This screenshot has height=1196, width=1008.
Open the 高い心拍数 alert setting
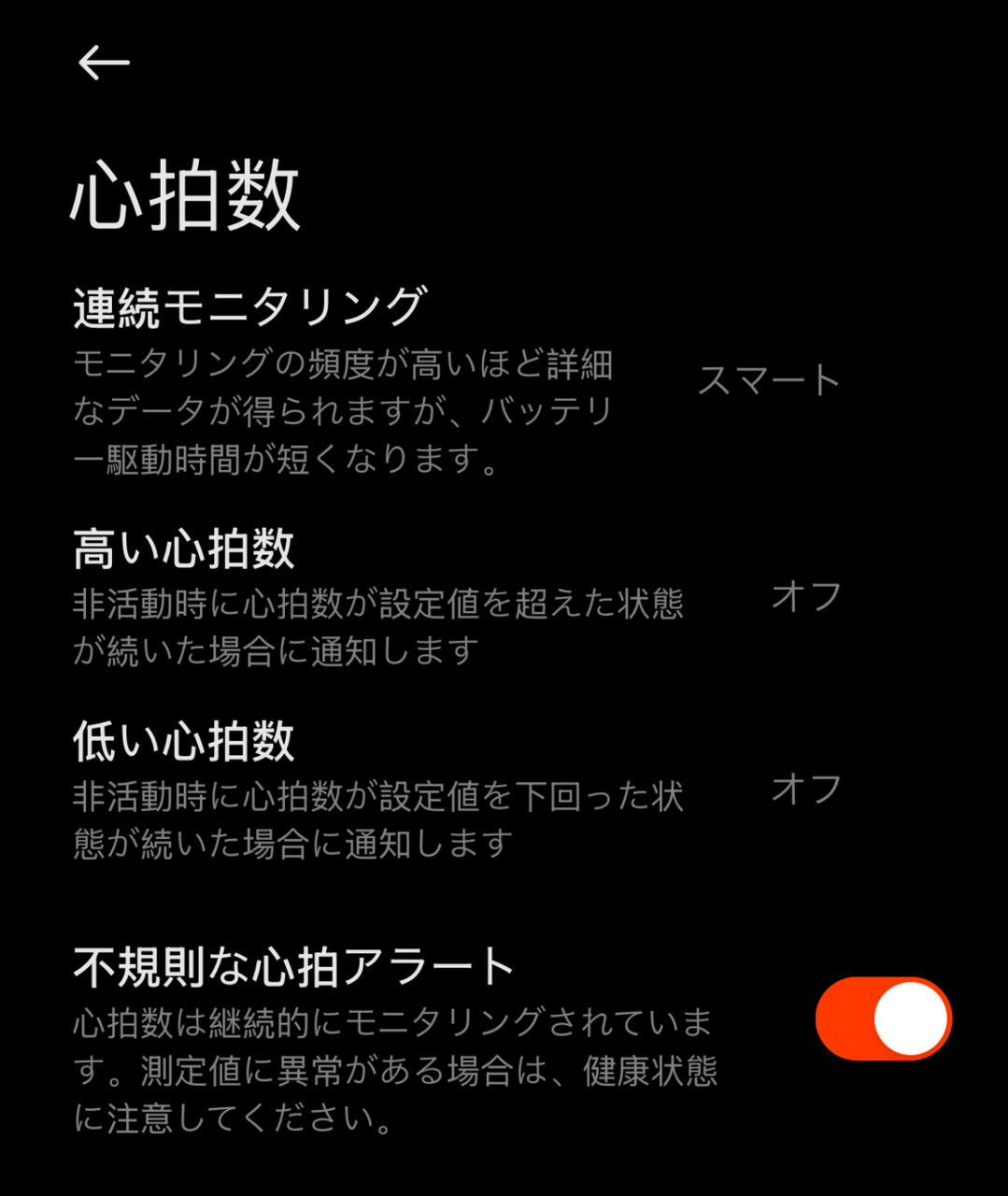pyautogui.click(x=458, y=598)
